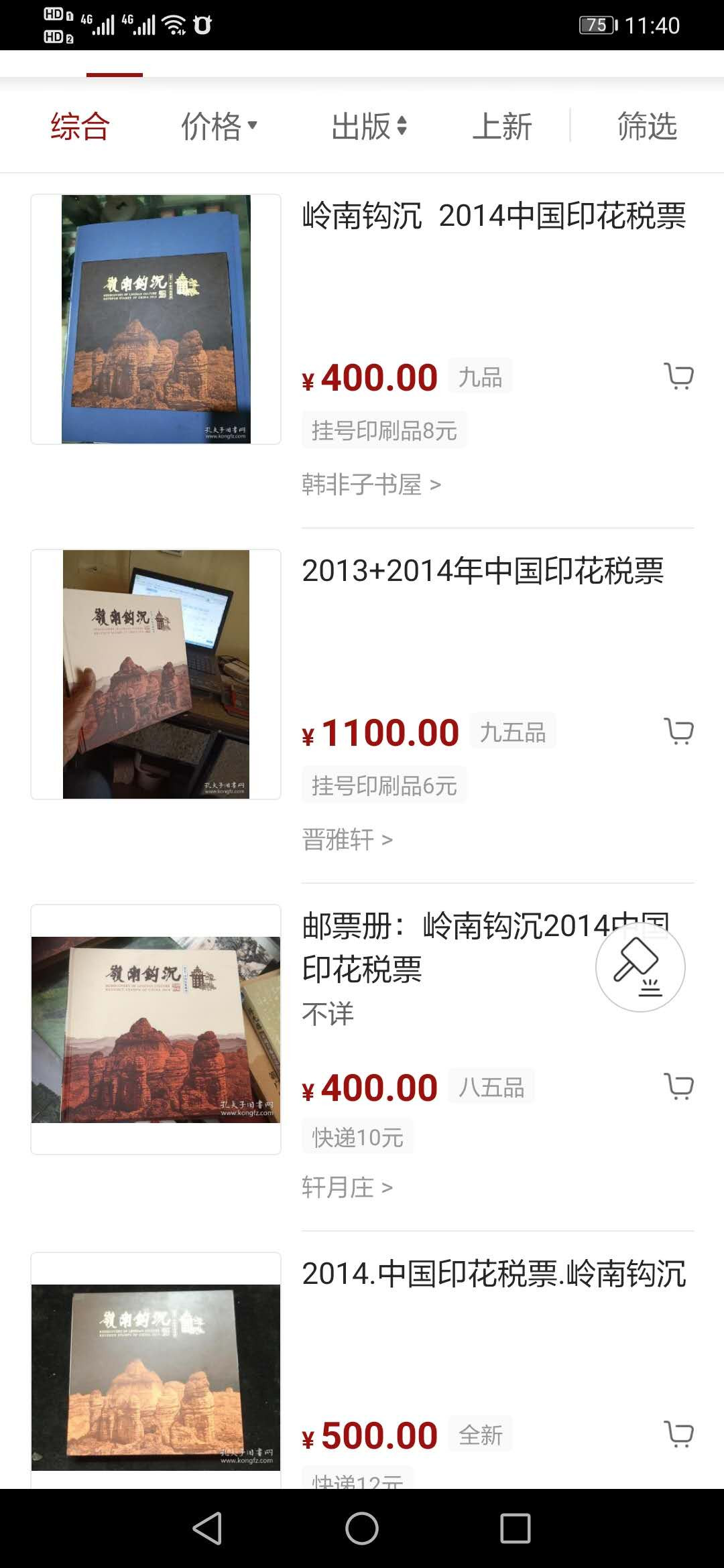724x1568 pixels.
Task: Open the 价格 sort dropdown
Action: 219,126
